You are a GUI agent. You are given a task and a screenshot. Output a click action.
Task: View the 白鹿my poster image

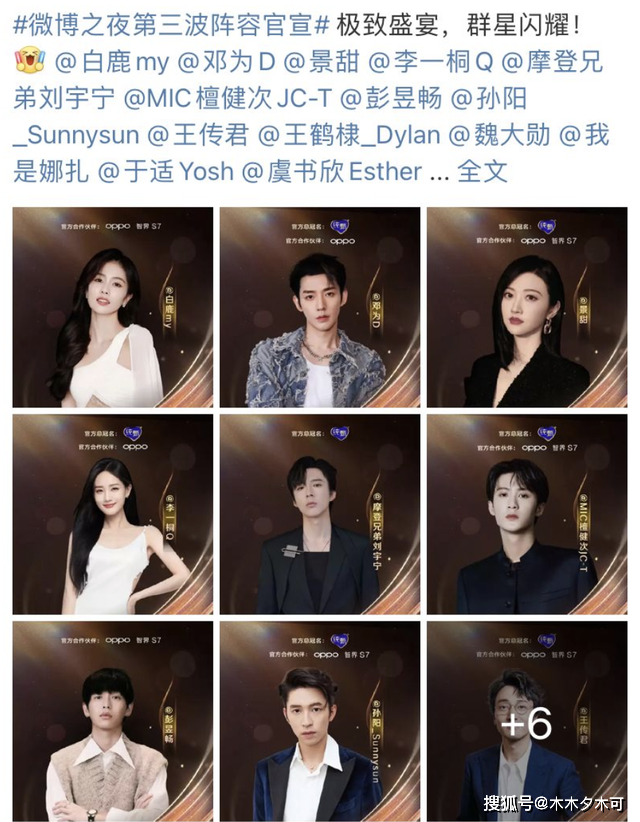[112, 307]
